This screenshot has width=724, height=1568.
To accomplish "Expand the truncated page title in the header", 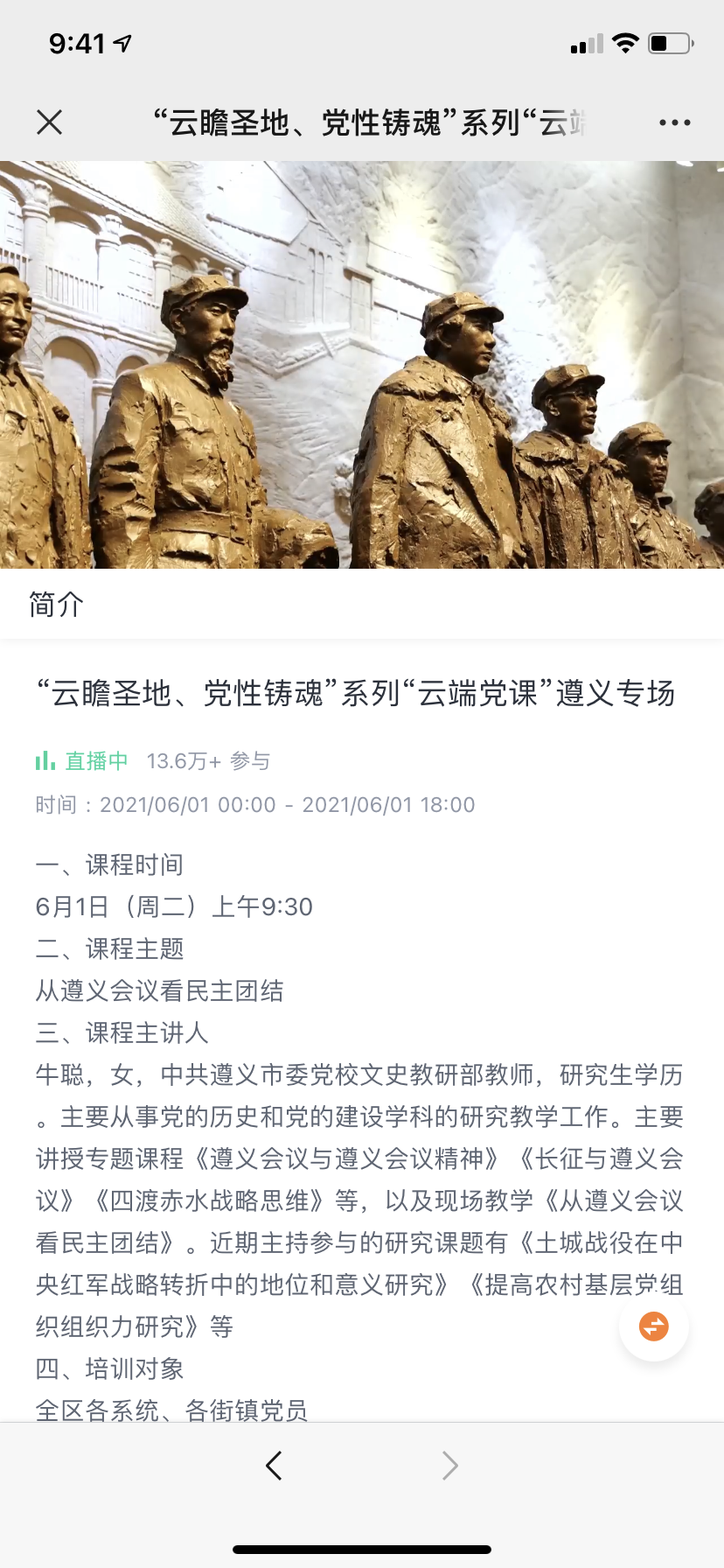I will tap(367, 122).
